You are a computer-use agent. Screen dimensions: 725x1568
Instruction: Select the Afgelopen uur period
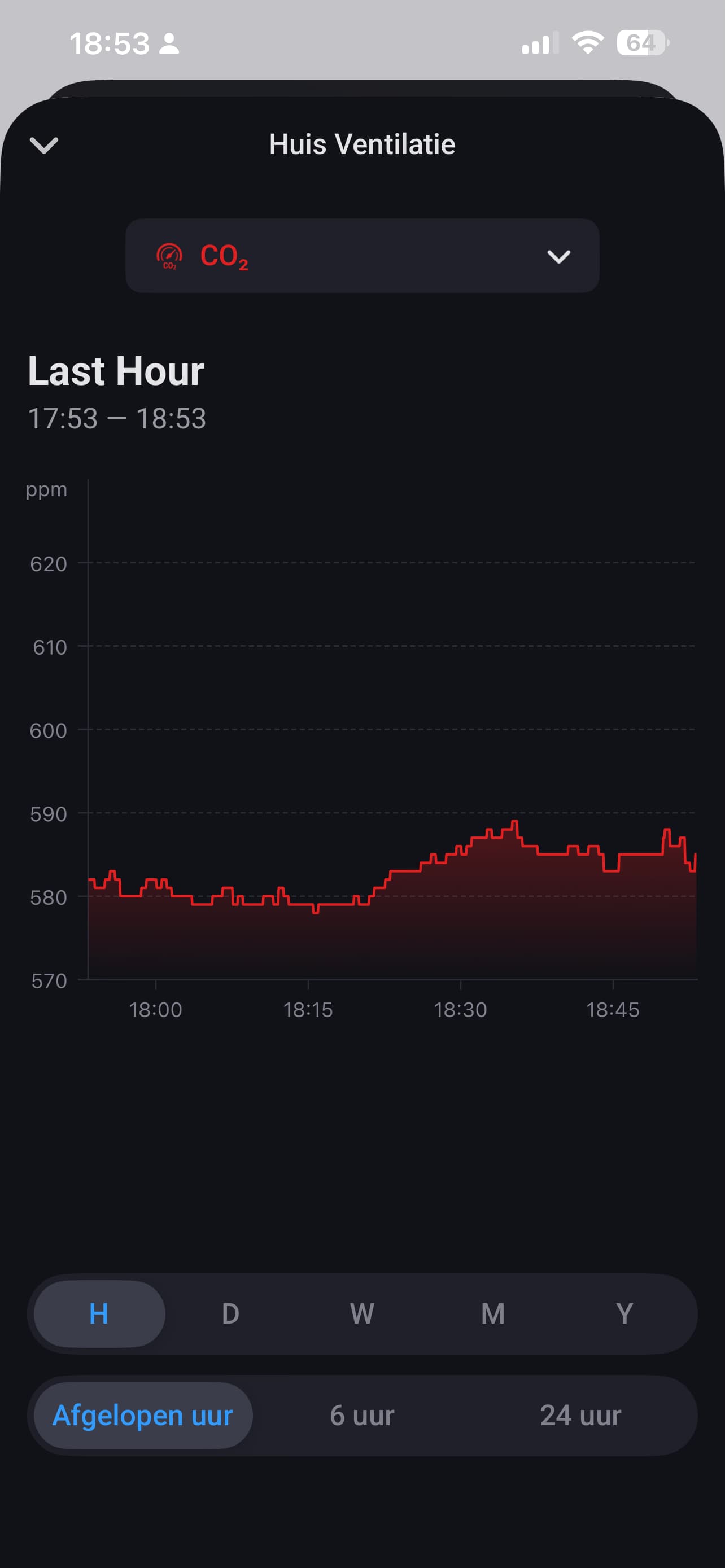(143, 1415)
